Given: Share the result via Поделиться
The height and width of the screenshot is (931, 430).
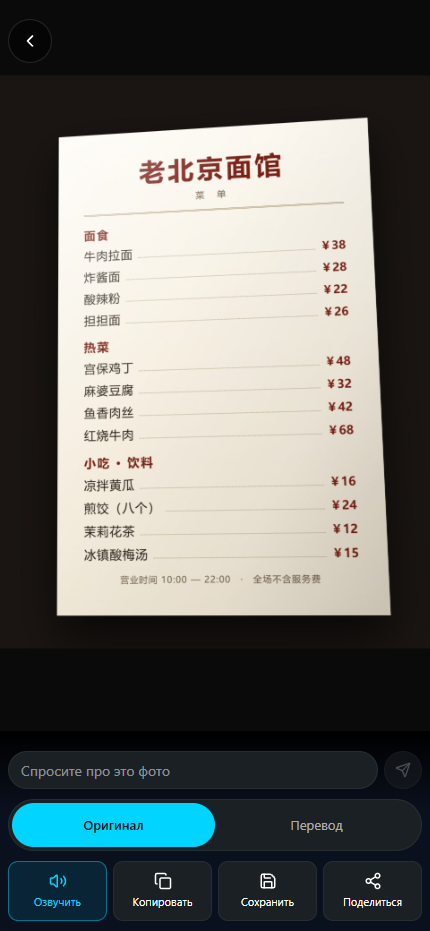Looking at the screenshot, I should (x=372, y=891).
